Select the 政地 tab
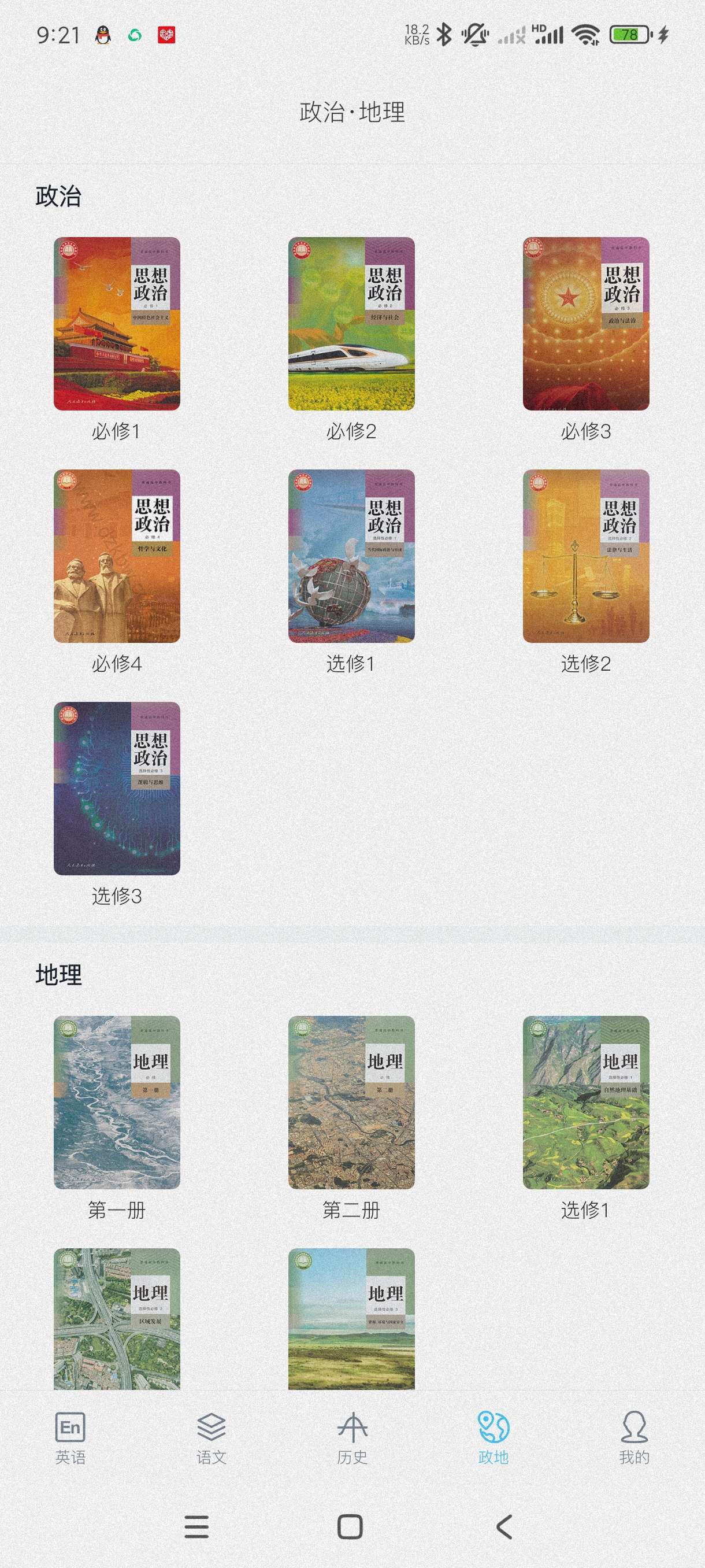This screenshot has height=1568, width=705. (493, 1438)
